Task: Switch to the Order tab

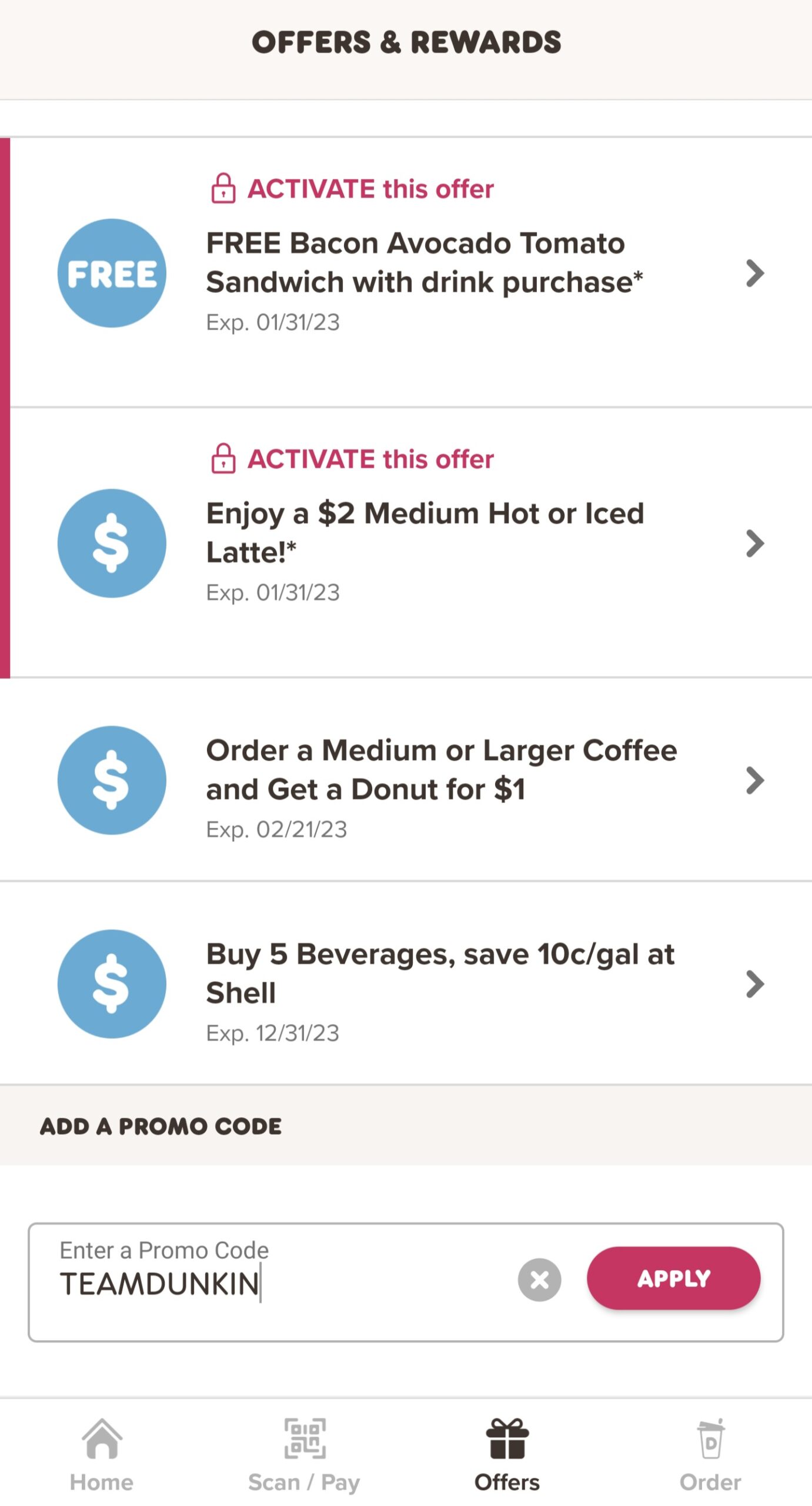Action: click(710, 1454)
